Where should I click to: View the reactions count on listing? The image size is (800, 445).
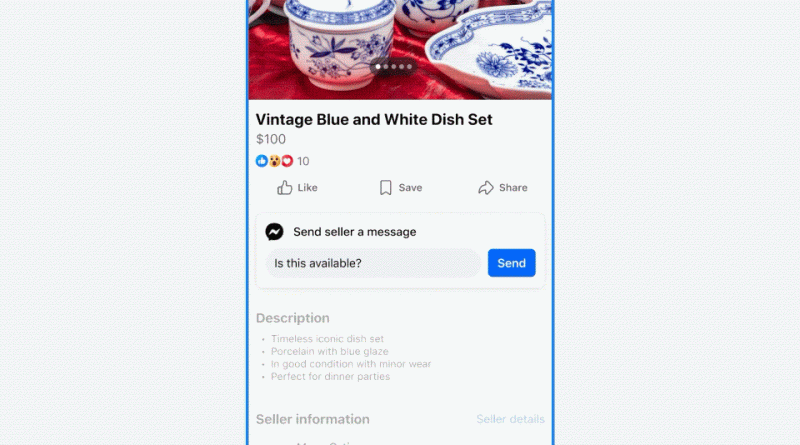tap(283, 161)
